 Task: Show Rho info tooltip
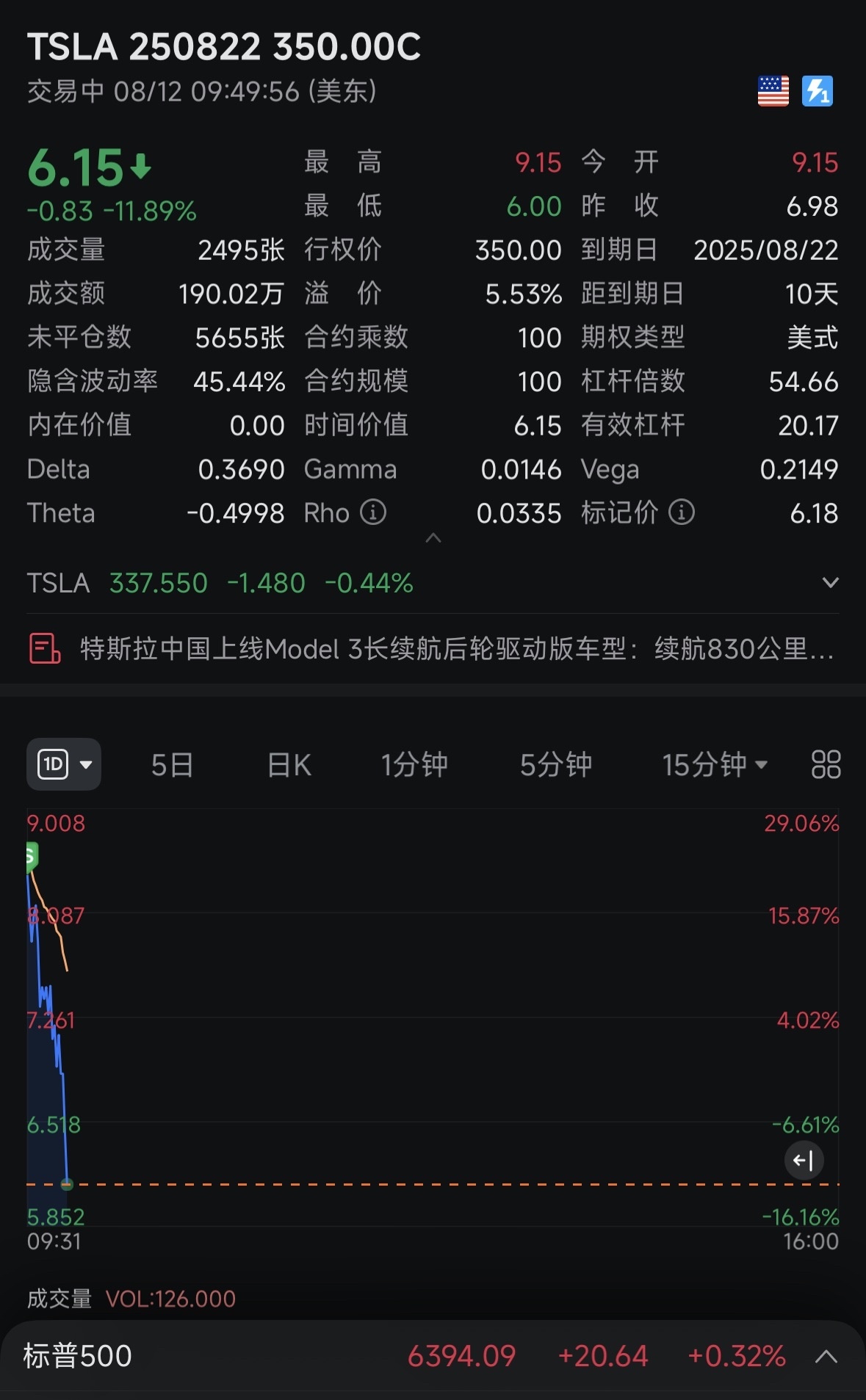[373, 512]
